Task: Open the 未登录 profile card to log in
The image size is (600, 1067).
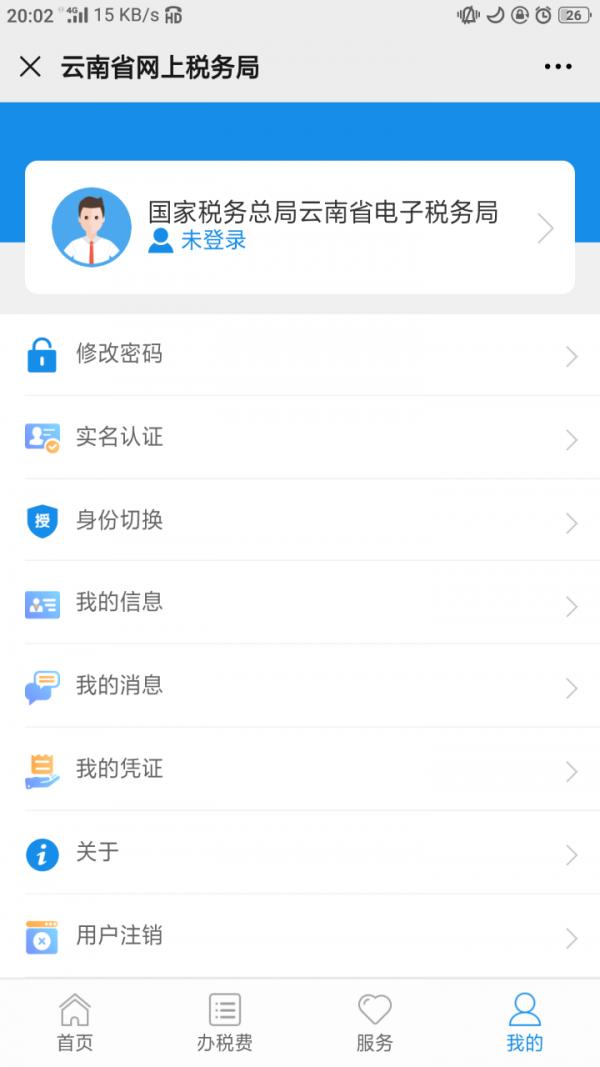Action: (300, 227)
